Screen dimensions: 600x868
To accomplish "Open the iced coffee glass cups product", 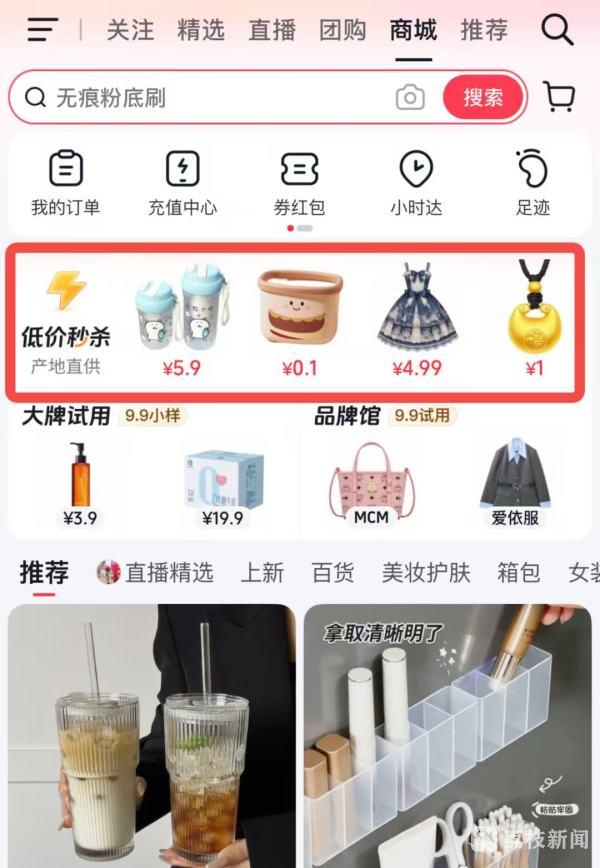I will click(152, 735).
